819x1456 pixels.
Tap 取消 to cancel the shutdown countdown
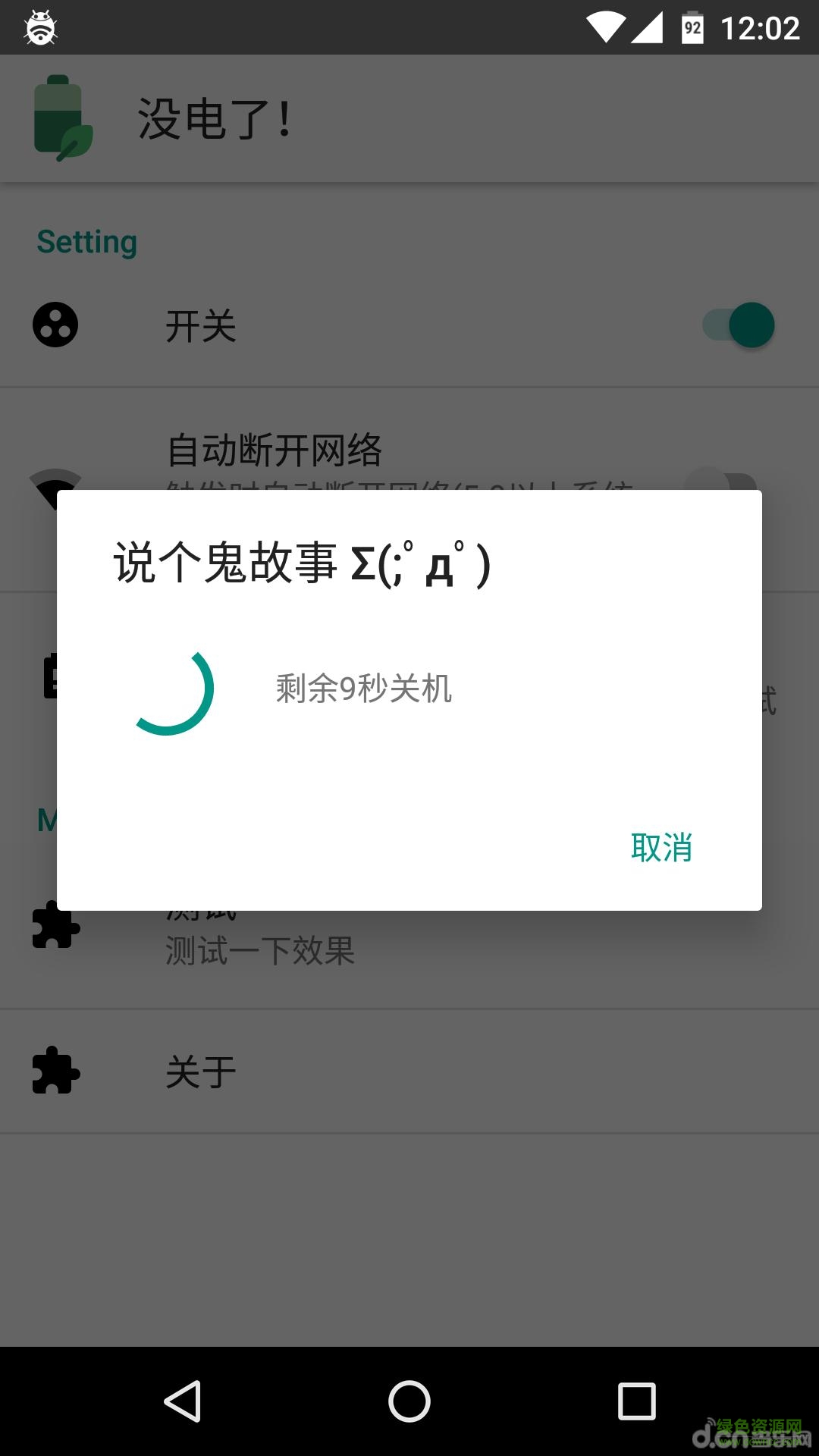pyautogui.click(x=661, y=847)
